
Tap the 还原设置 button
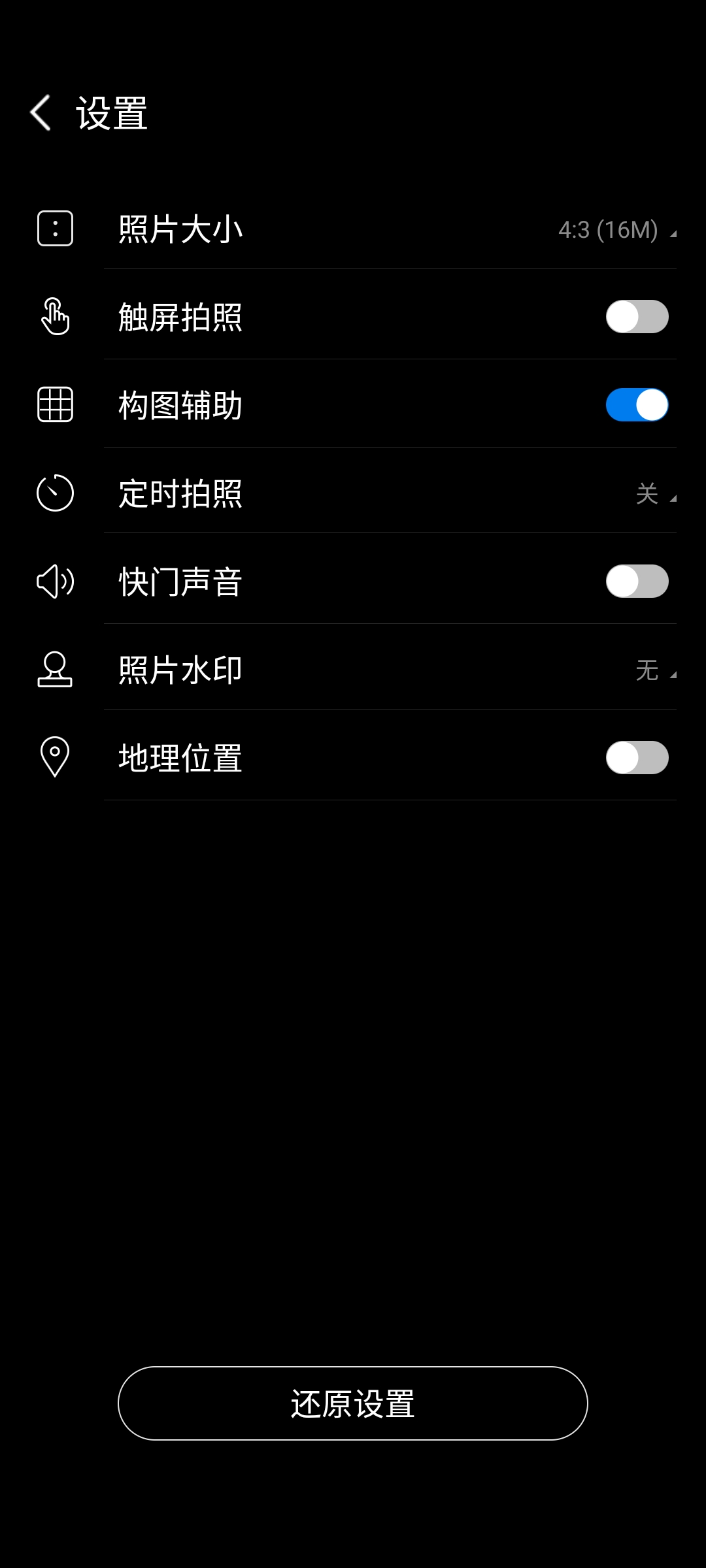pyautogui.click(x=353, y=1403)
